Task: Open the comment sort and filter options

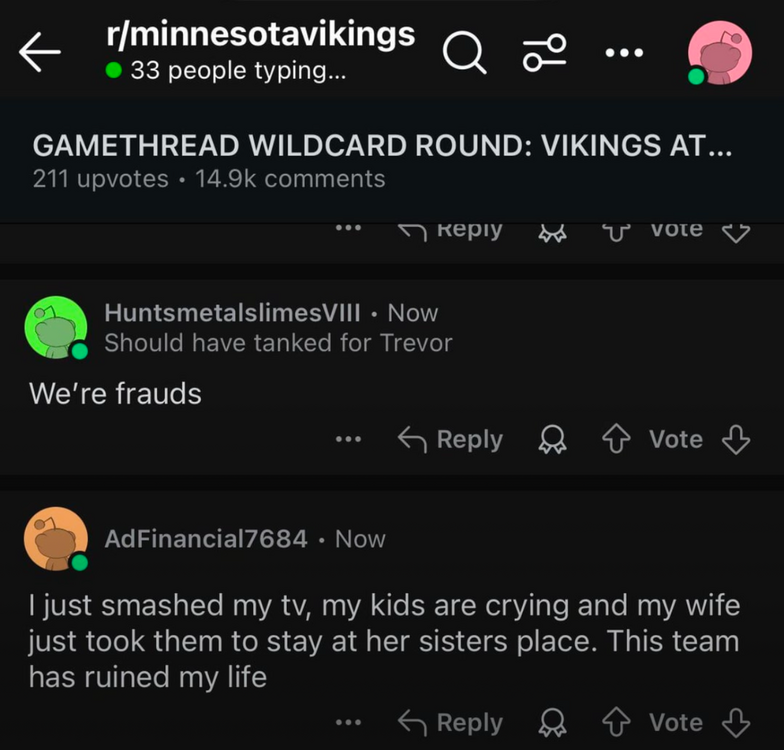Action: pos(546,53)
